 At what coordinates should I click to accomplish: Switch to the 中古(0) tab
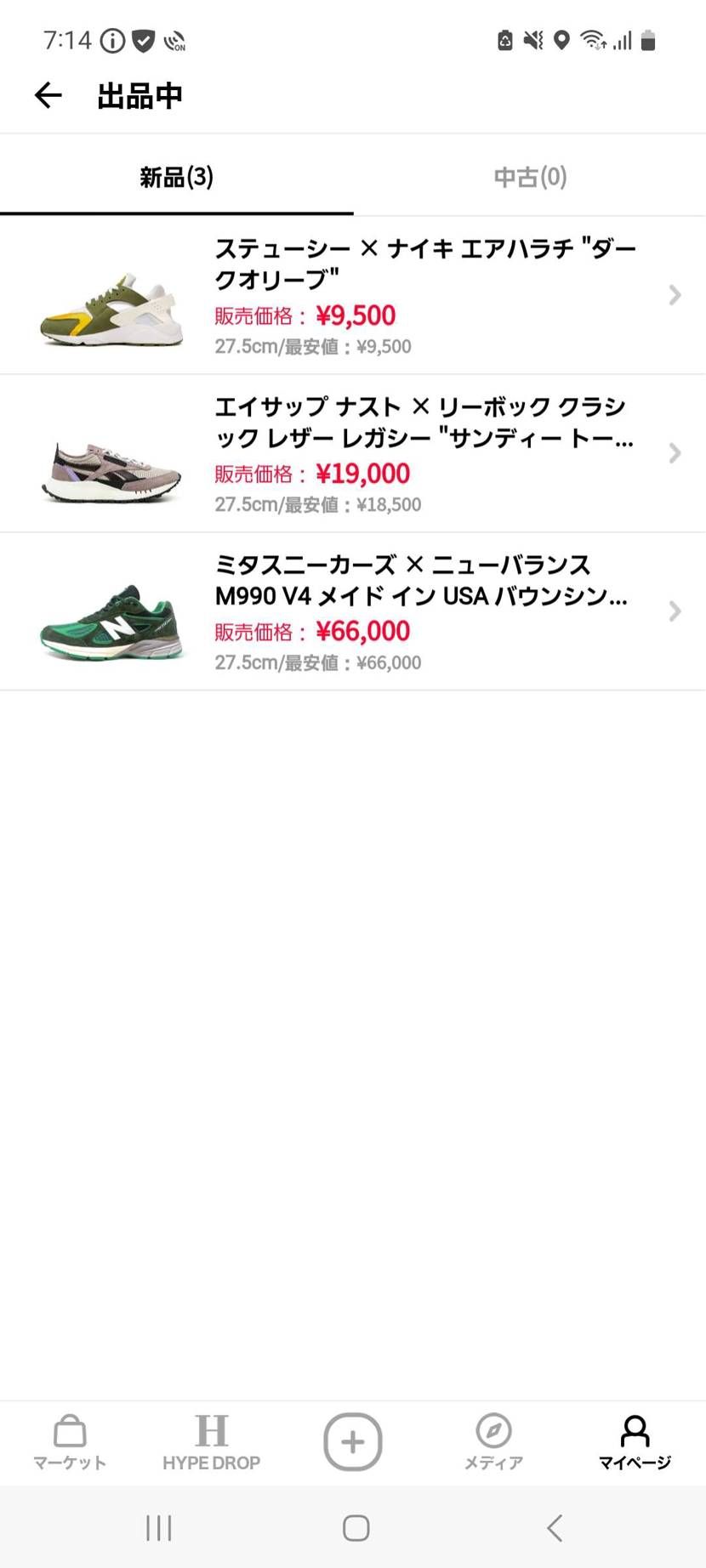(529, 177)
